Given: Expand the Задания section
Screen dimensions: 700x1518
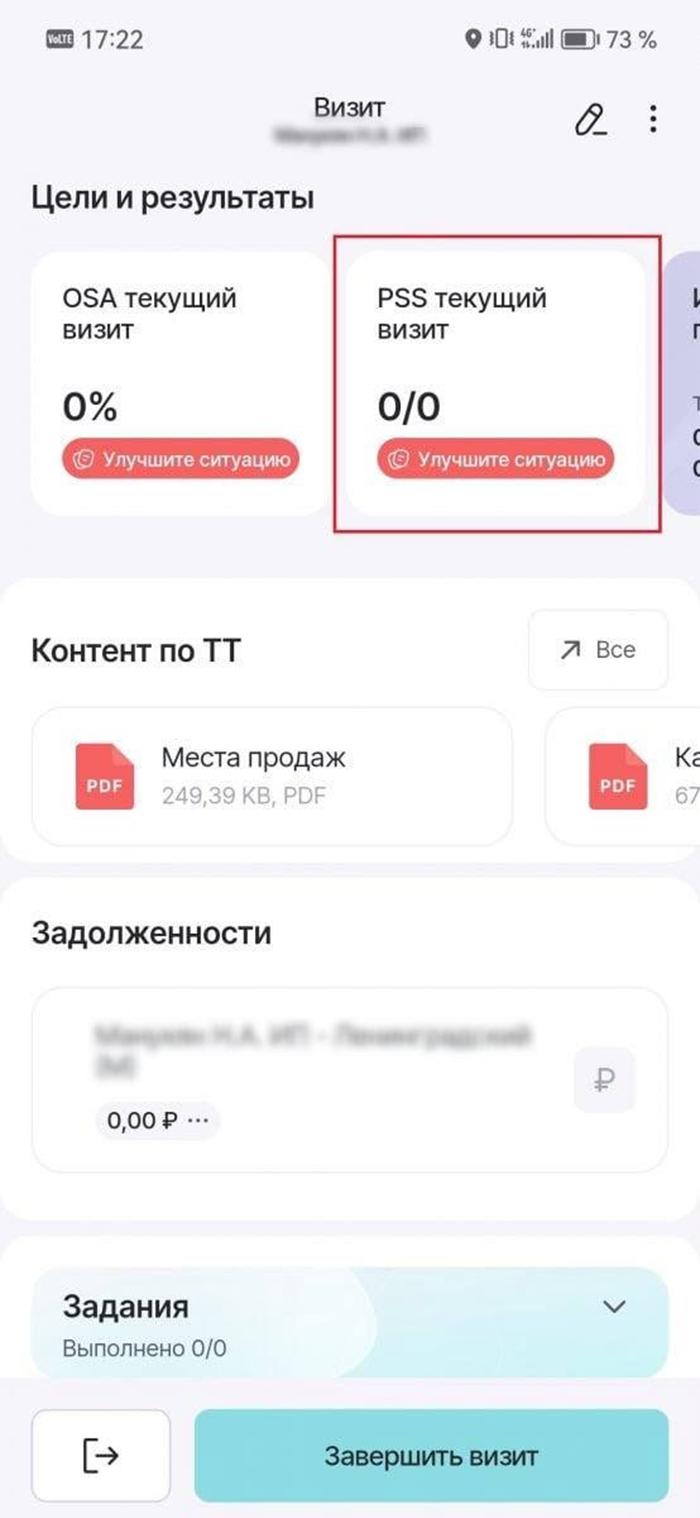Looking at the screenshot, I should coord(616,1306).
